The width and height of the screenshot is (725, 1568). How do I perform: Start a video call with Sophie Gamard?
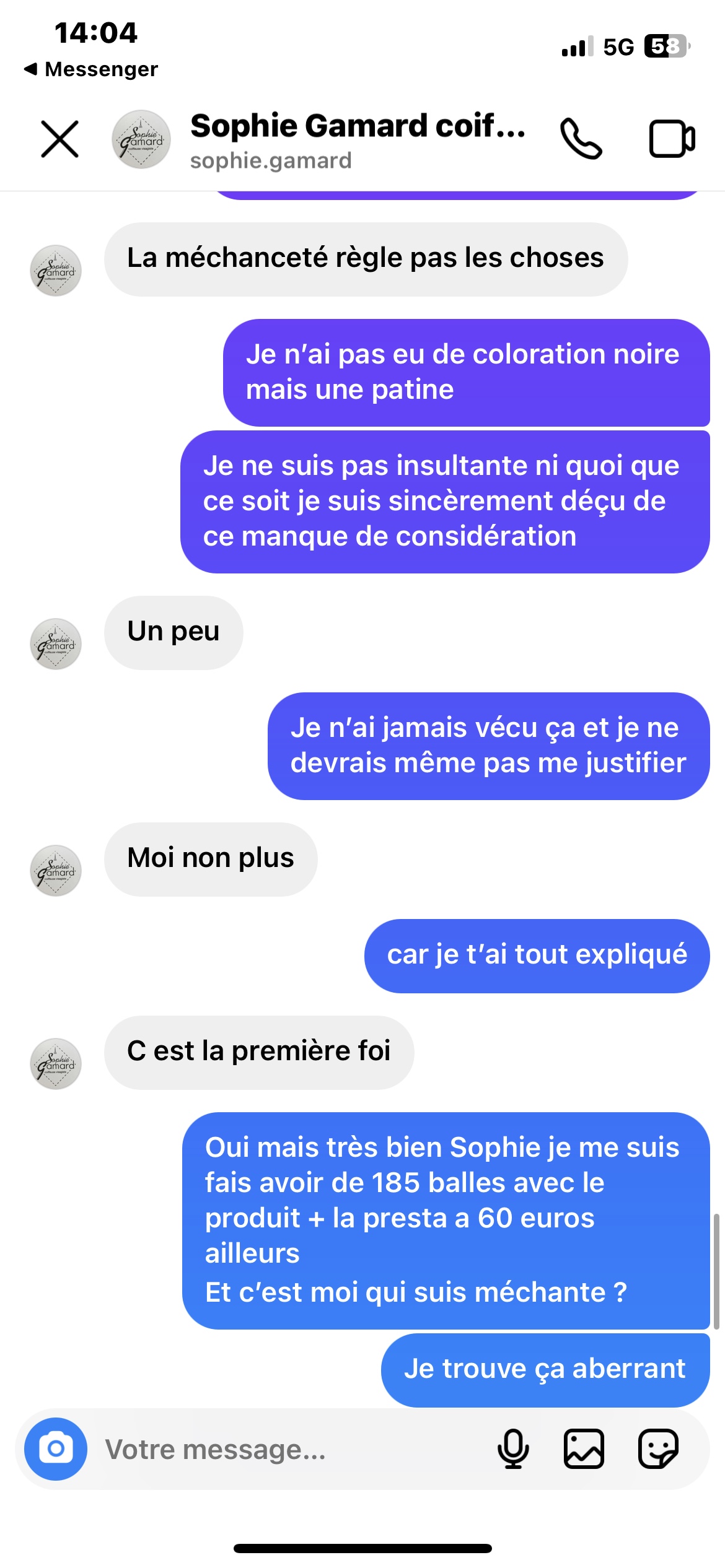click(x=672, y=139)
